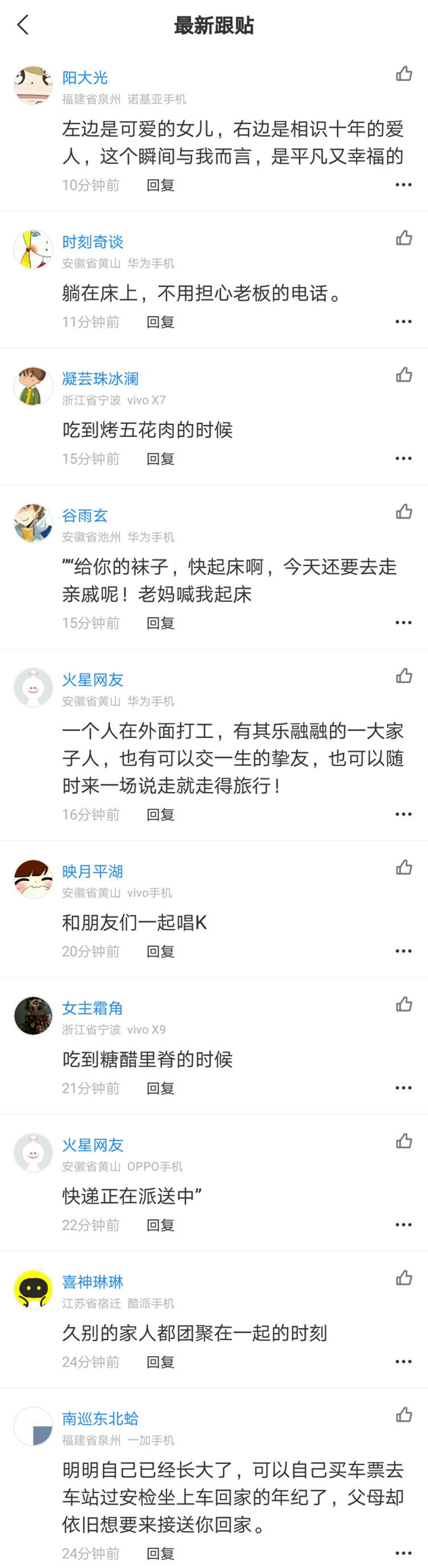Reply to 映月平湖's comment
This screenshot has height=1568, width=428.
point(160,951)
